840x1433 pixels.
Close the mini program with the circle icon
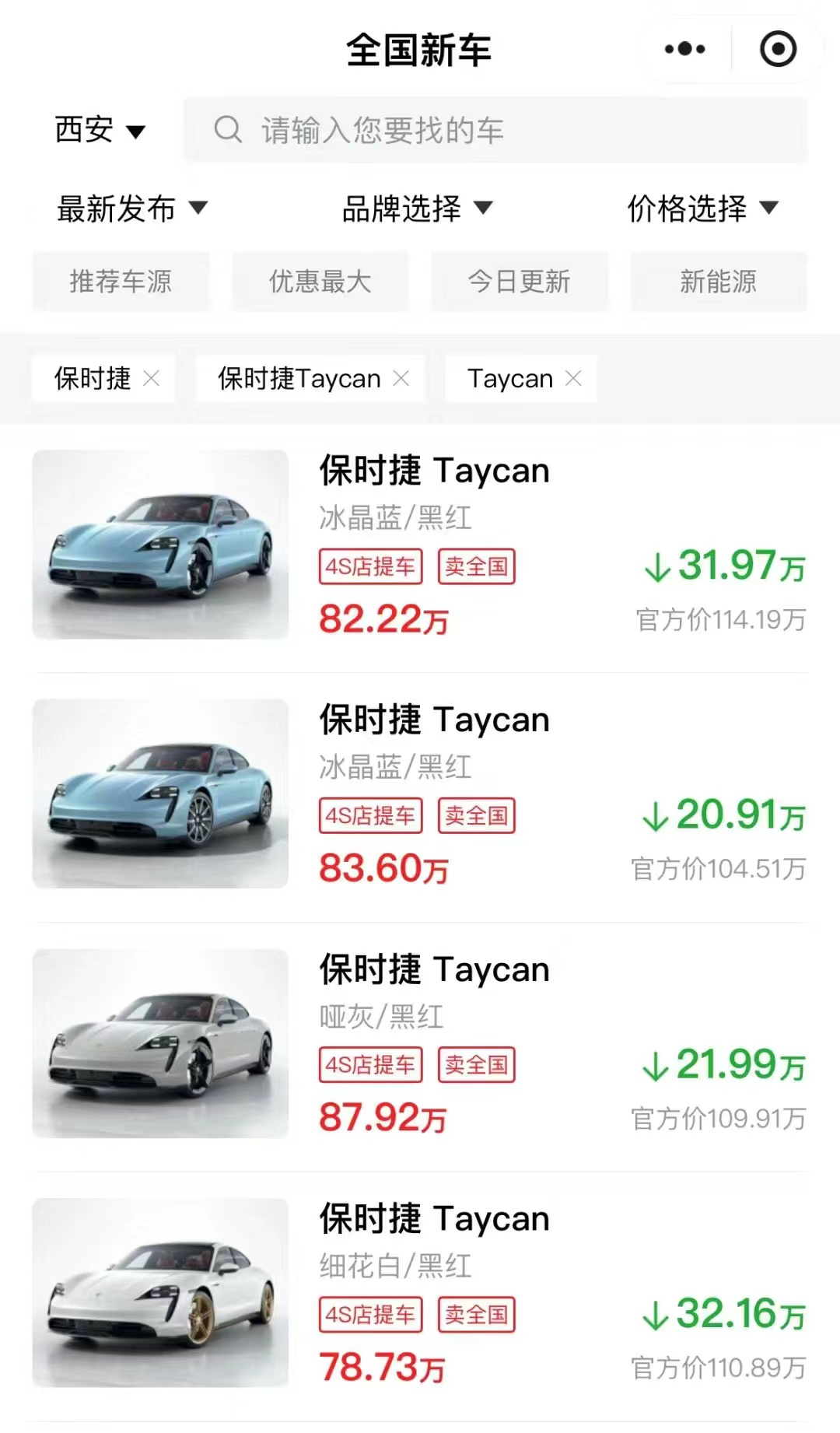[x=778, y=49]
